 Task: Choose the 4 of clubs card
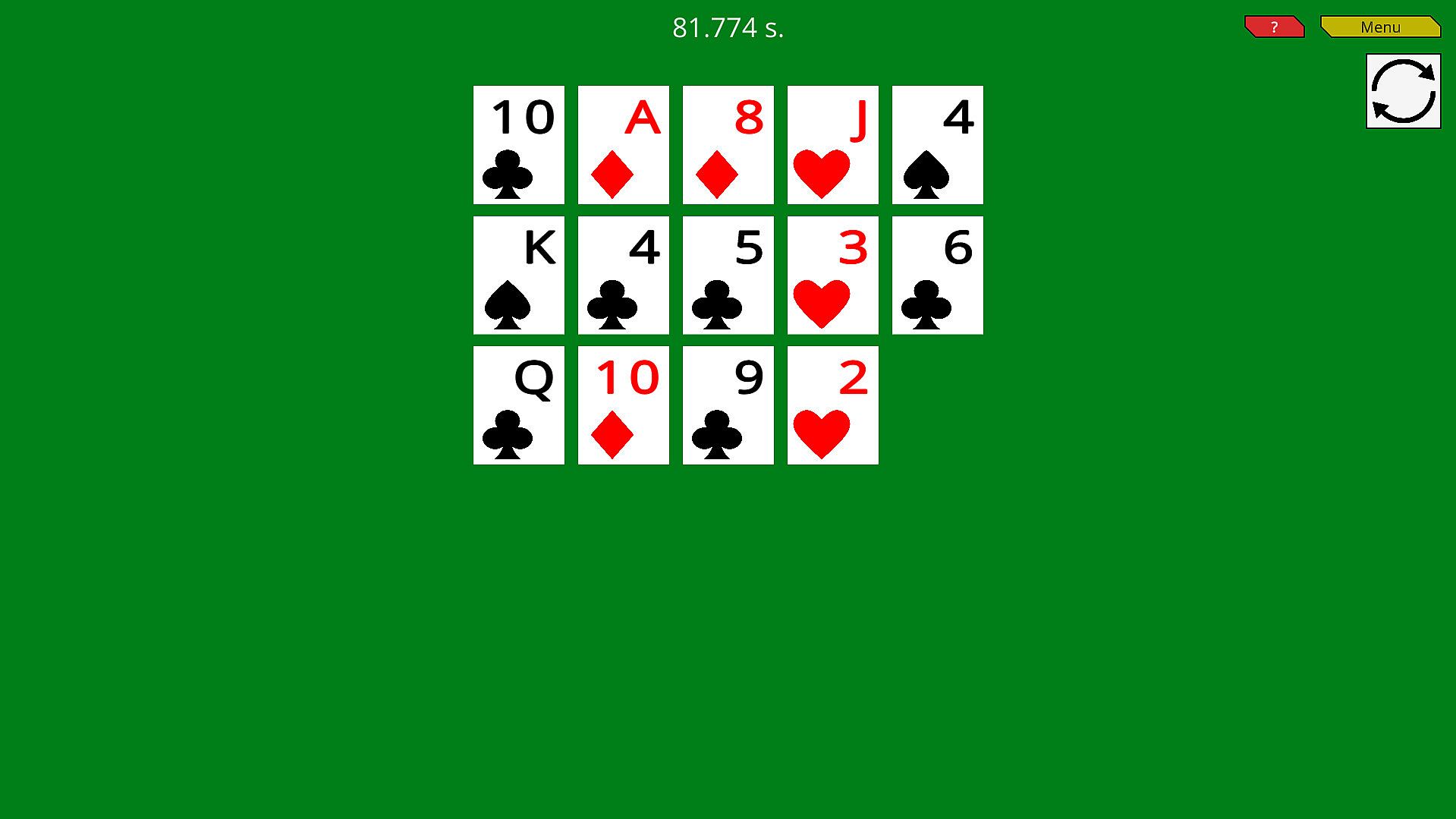coord(624,276)
